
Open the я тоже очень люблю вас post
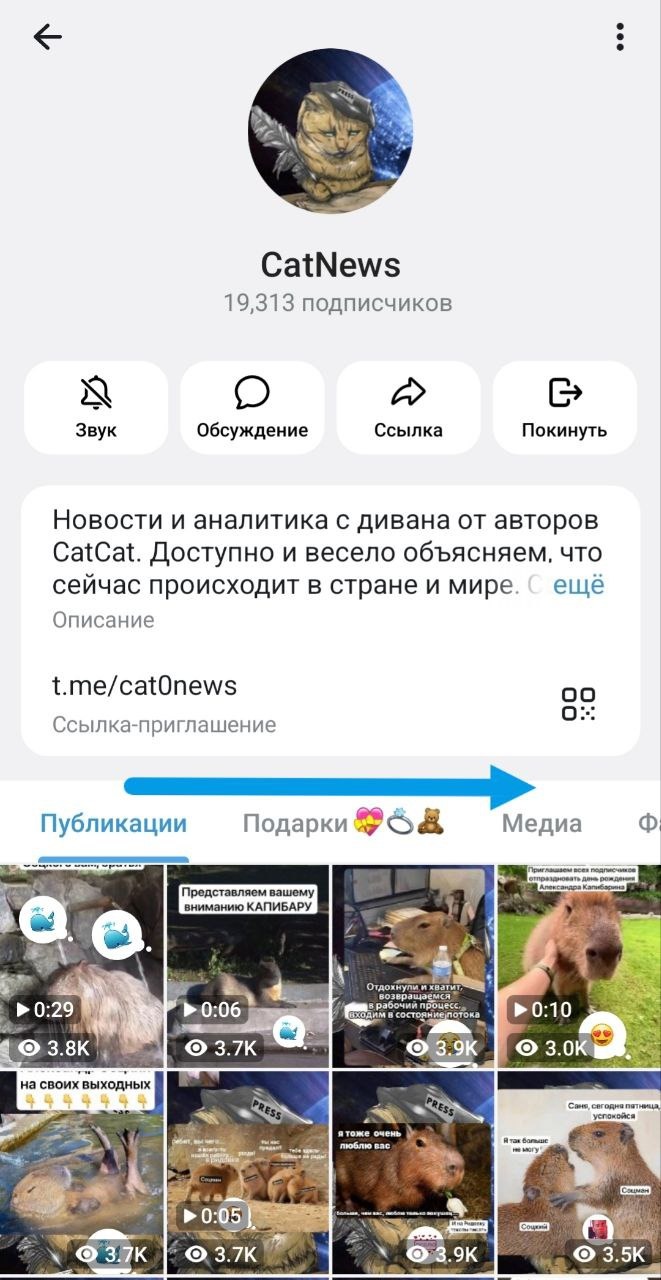[412, 1170]
